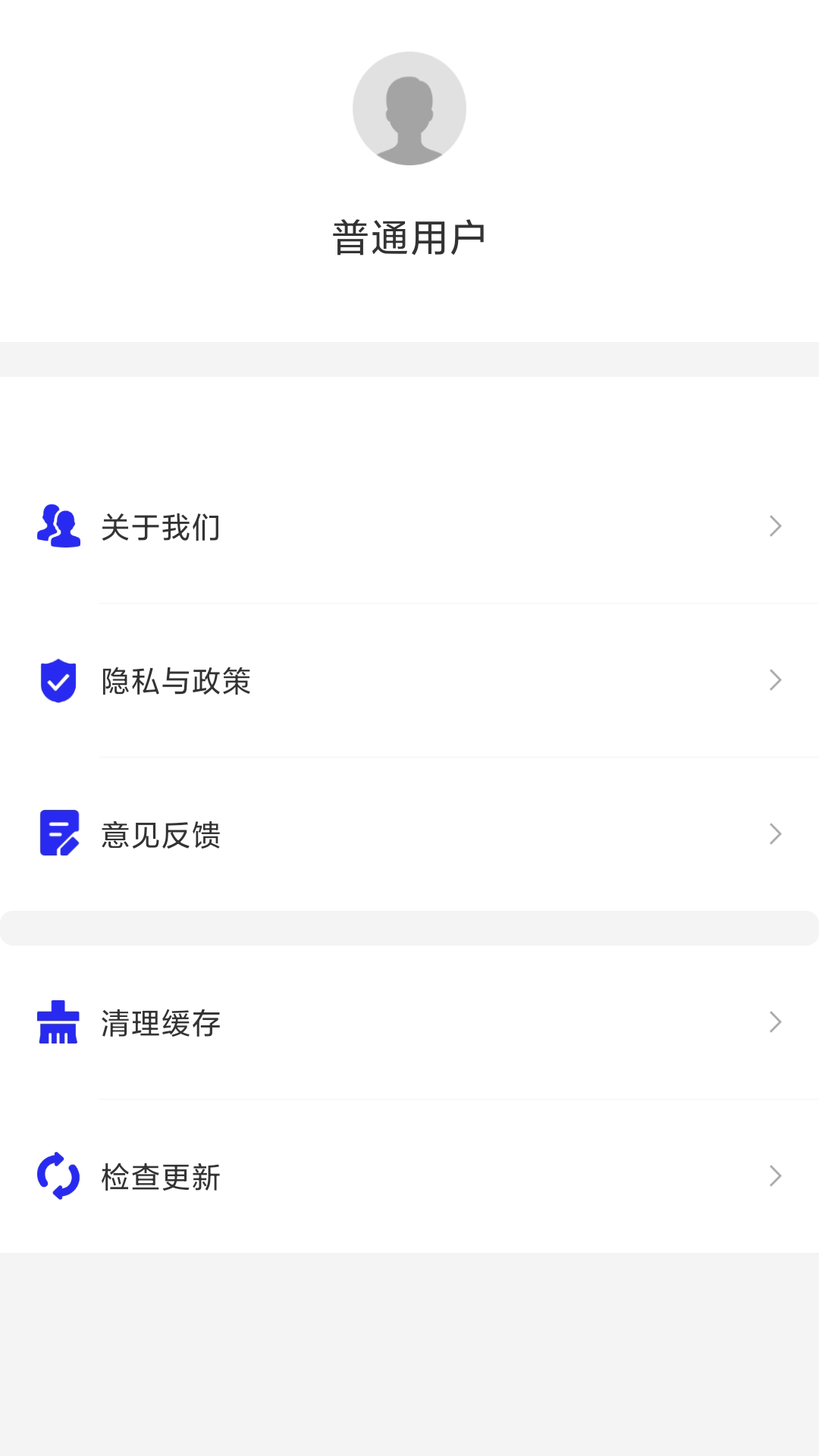The image size is (819, 1456).
Task: Select the 检查更新 refresh arrows icon
Action: tap(59, 1176)
